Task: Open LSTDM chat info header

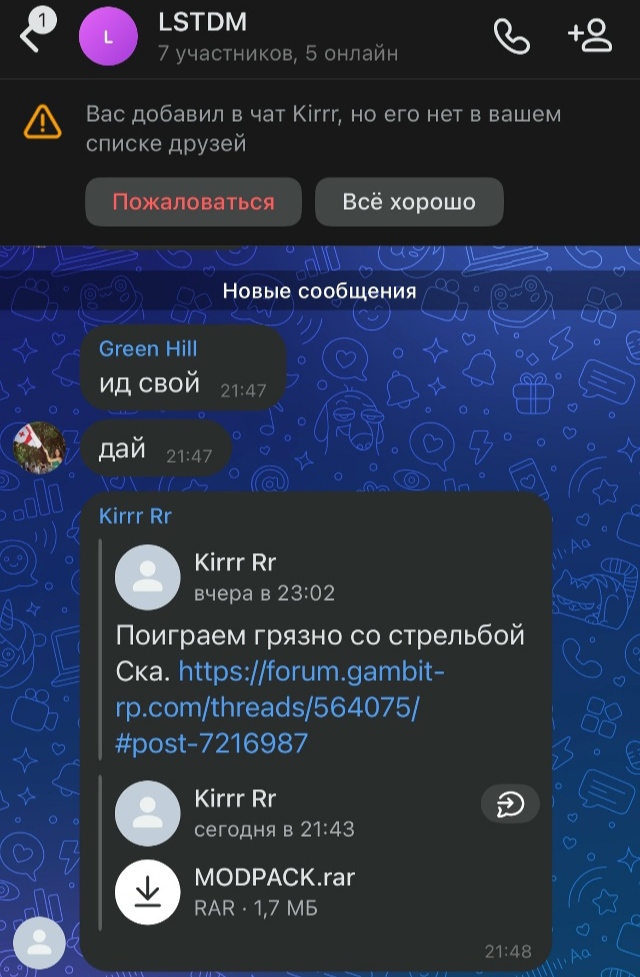Action: 277,37
